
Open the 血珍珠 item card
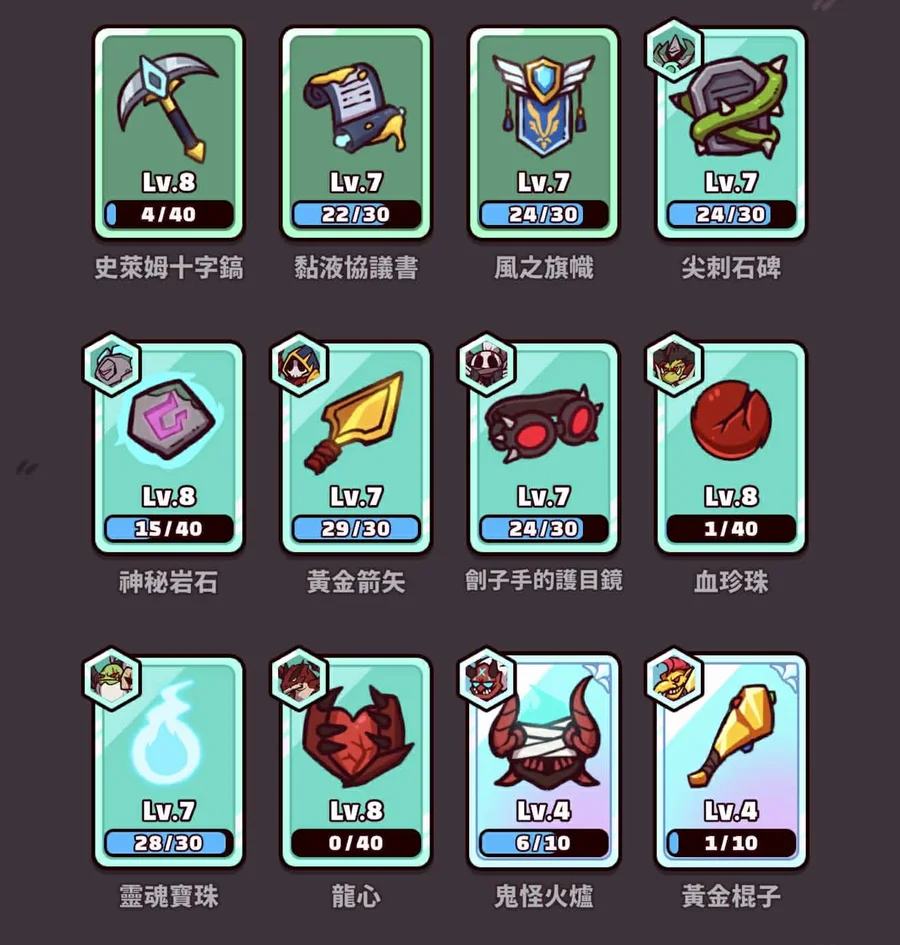coord(731,445)
